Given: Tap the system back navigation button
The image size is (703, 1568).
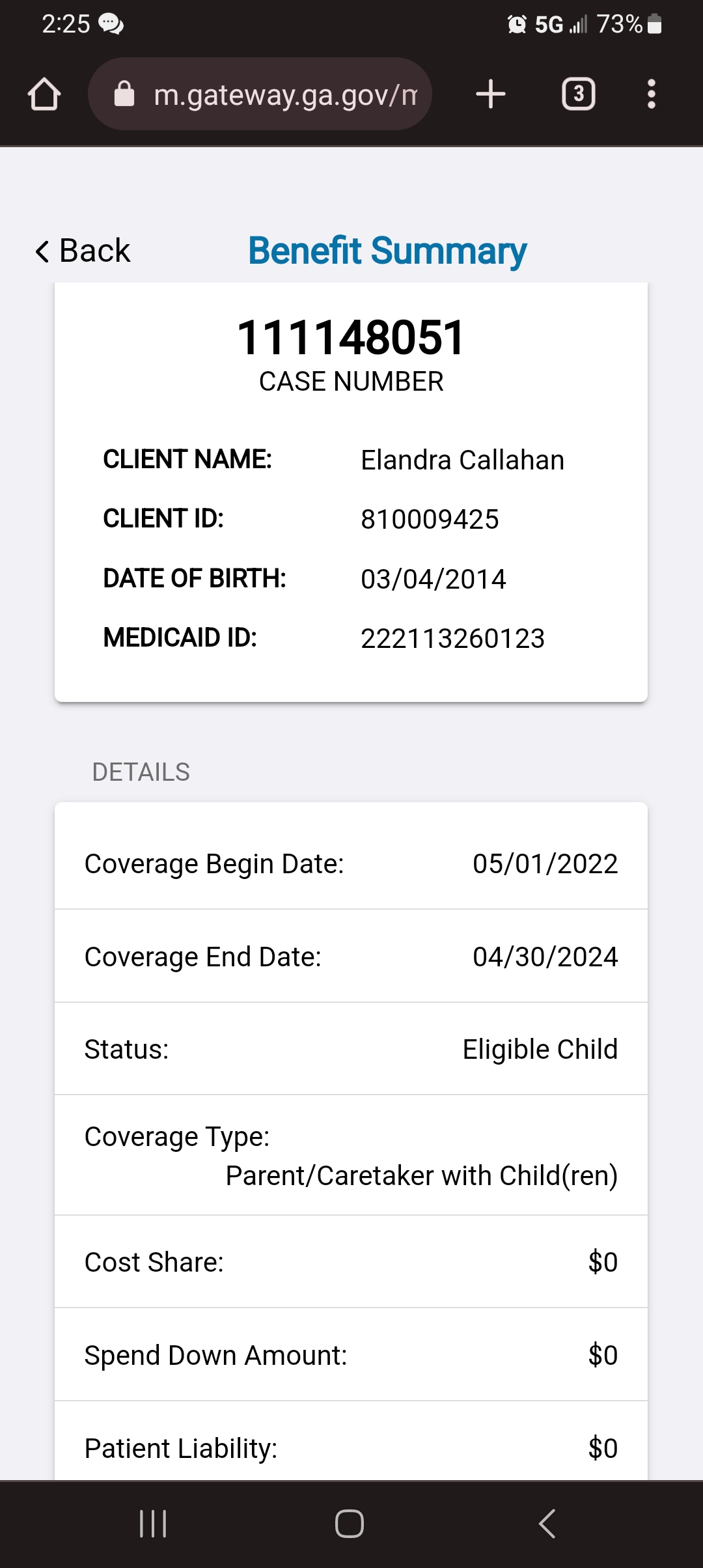Looking at the screenshot, I should click(547, 1524).
